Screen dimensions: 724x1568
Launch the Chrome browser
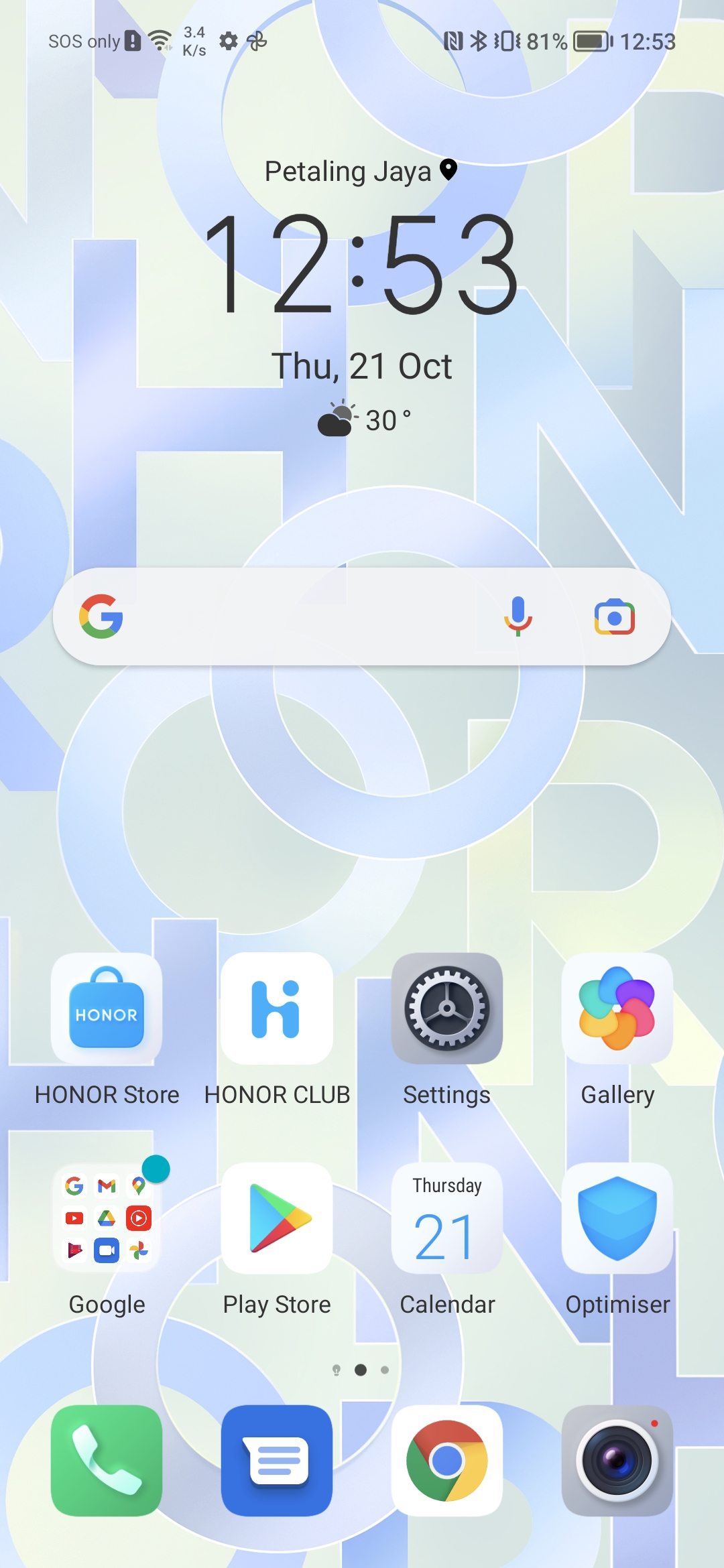tap(447, 1461)
